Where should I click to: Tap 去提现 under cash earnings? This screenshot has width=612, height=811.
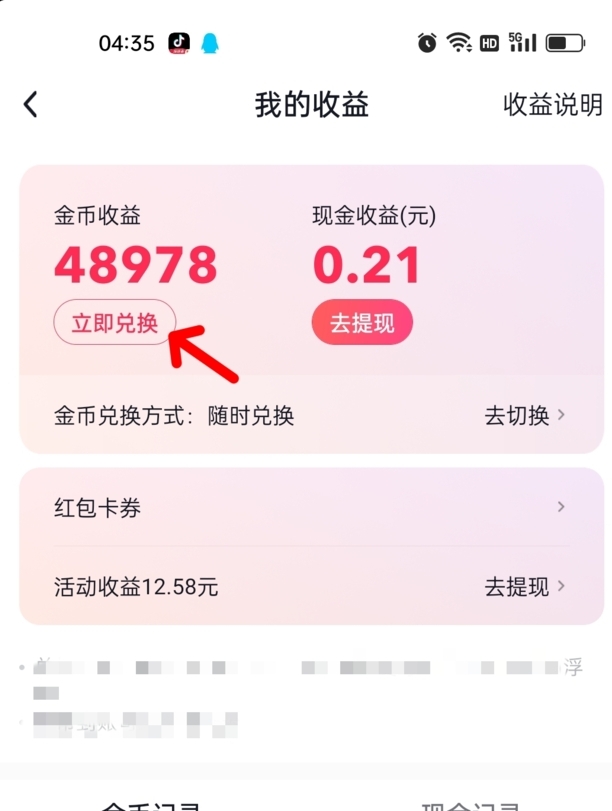[362, 324]
